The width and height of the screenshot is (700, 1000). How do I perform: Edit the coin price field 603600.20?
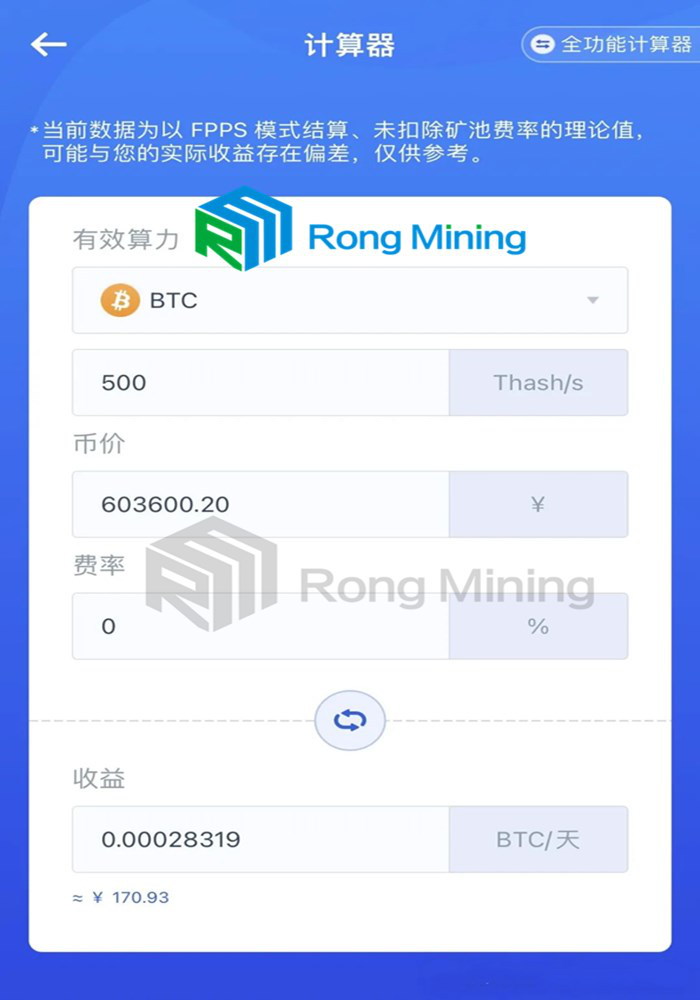(x=260, y=504)
